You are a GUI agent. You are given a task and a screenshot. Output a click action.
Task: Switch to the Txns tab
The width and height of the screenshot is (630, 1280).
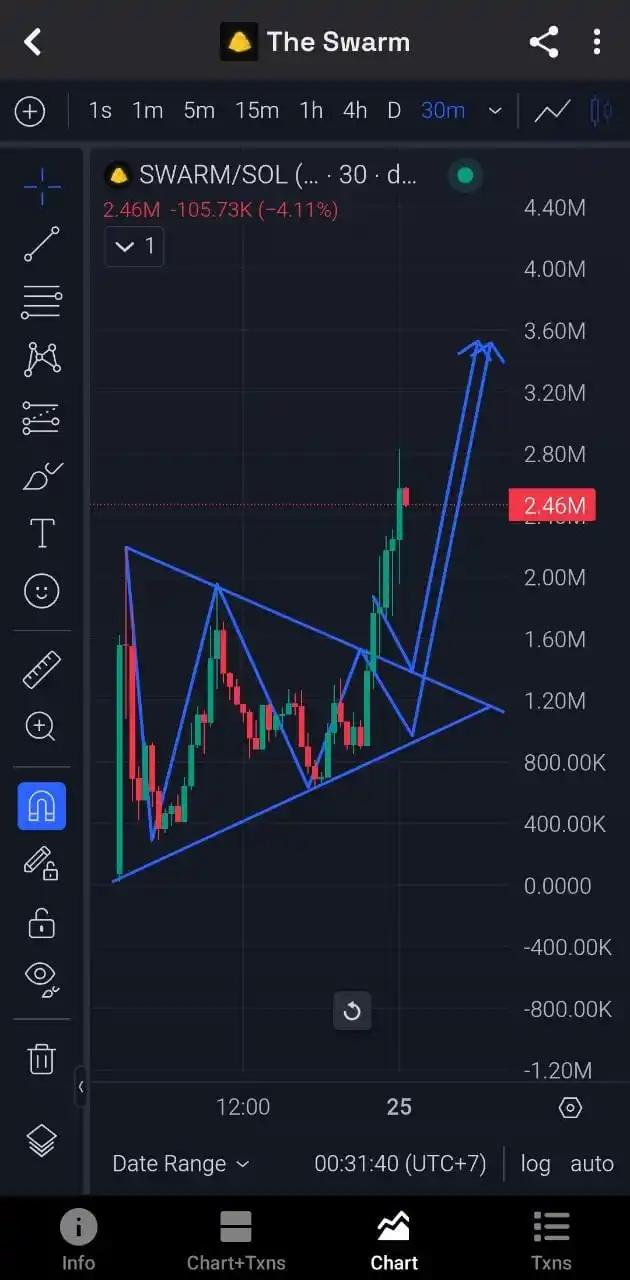(x=551, y=1240)
